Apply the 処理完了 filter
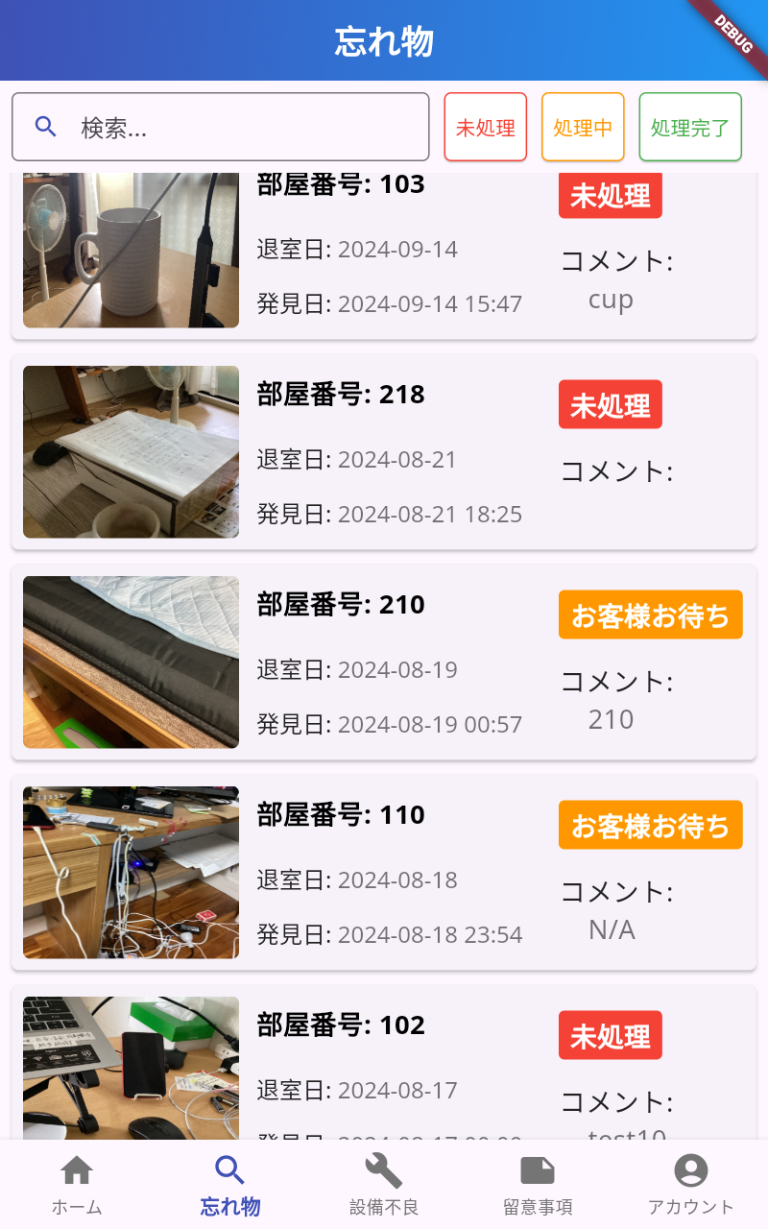Viewport: 768px width, 1229px height. click(x=690, y=126)
